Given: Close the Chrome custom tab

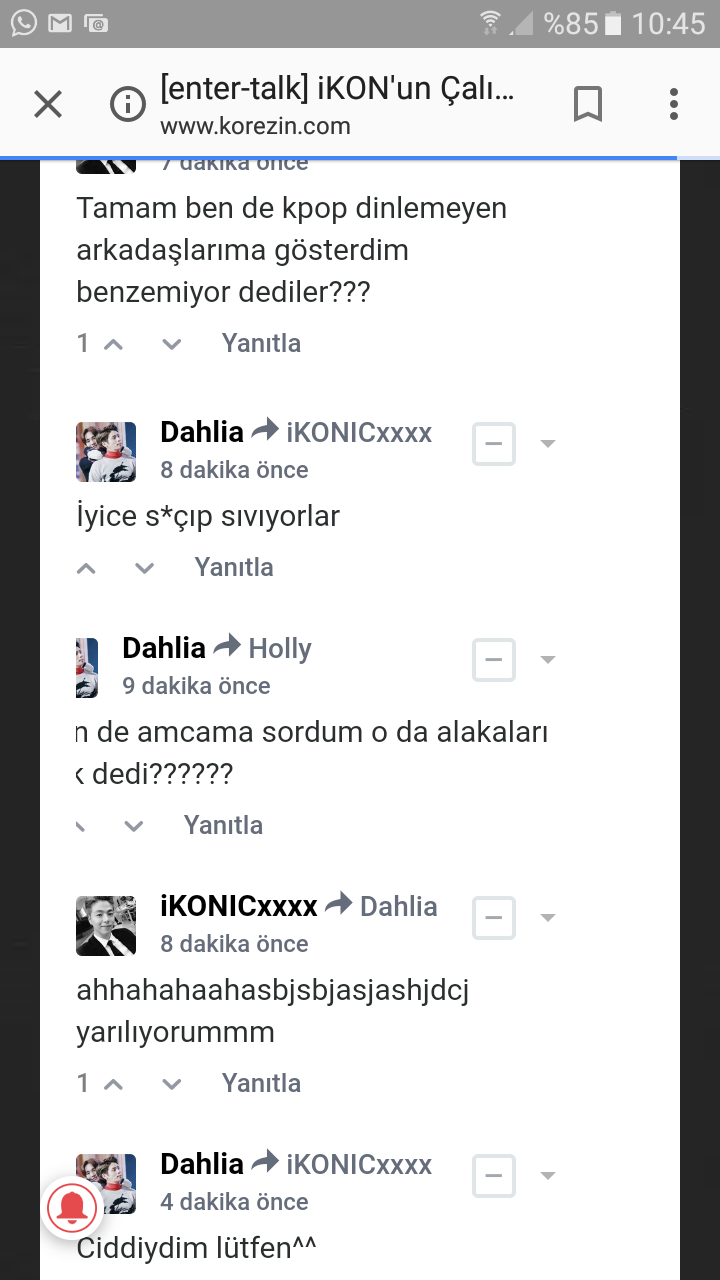Looking at the screenshot, I should tap(48, 104).
